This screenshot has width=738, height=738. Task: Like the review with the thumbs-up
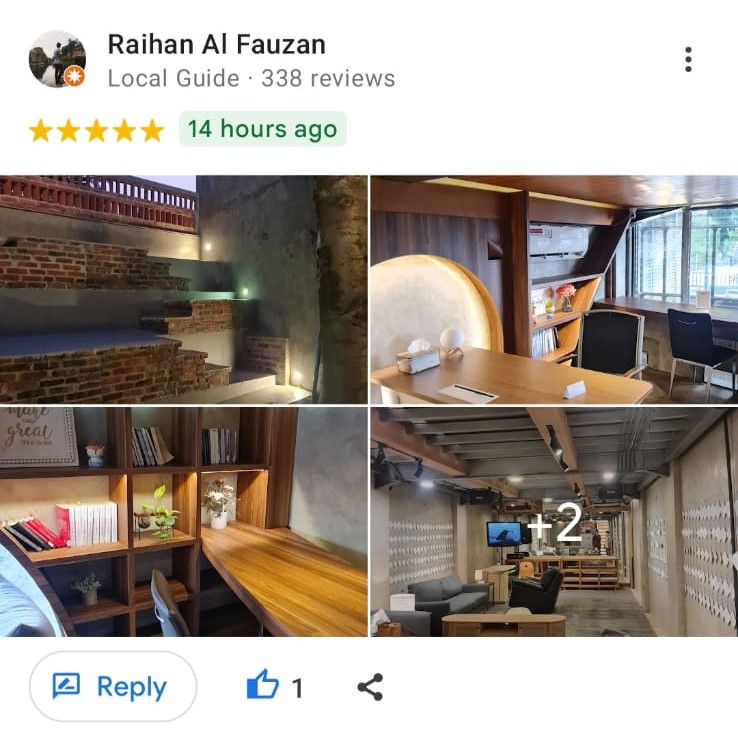point(263,687)
